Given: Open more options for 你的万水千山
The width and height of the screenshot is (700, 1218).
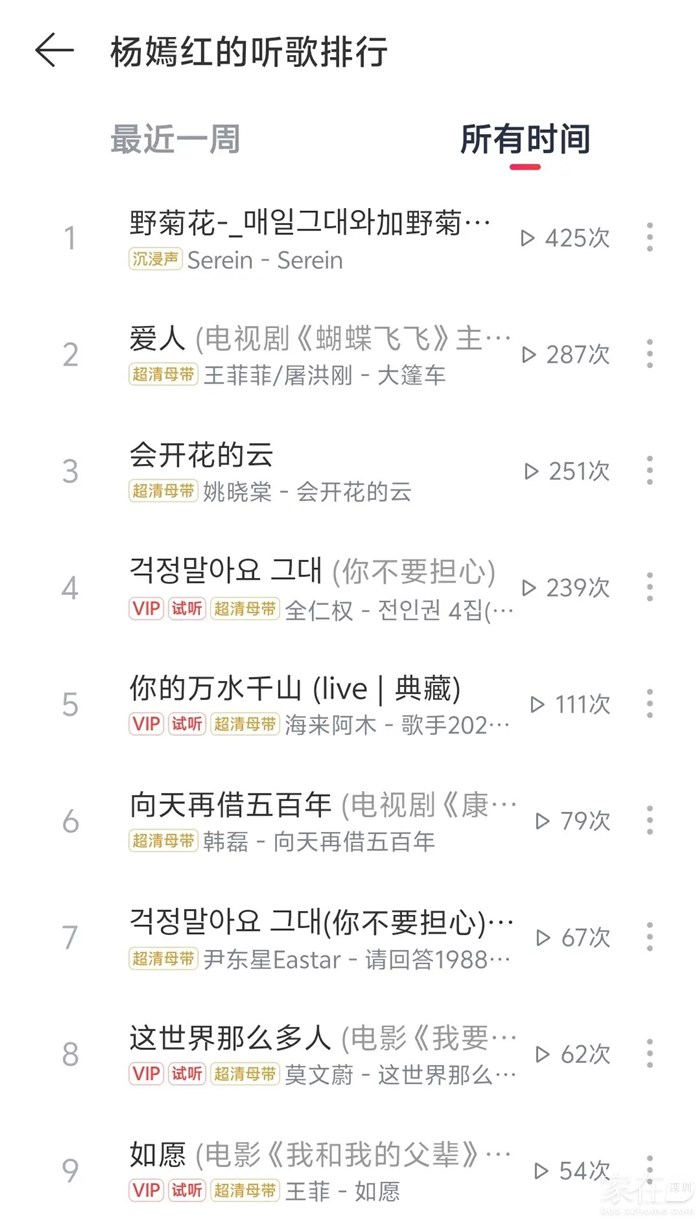Looking at the screenshot, I should [x=650, y=704].
